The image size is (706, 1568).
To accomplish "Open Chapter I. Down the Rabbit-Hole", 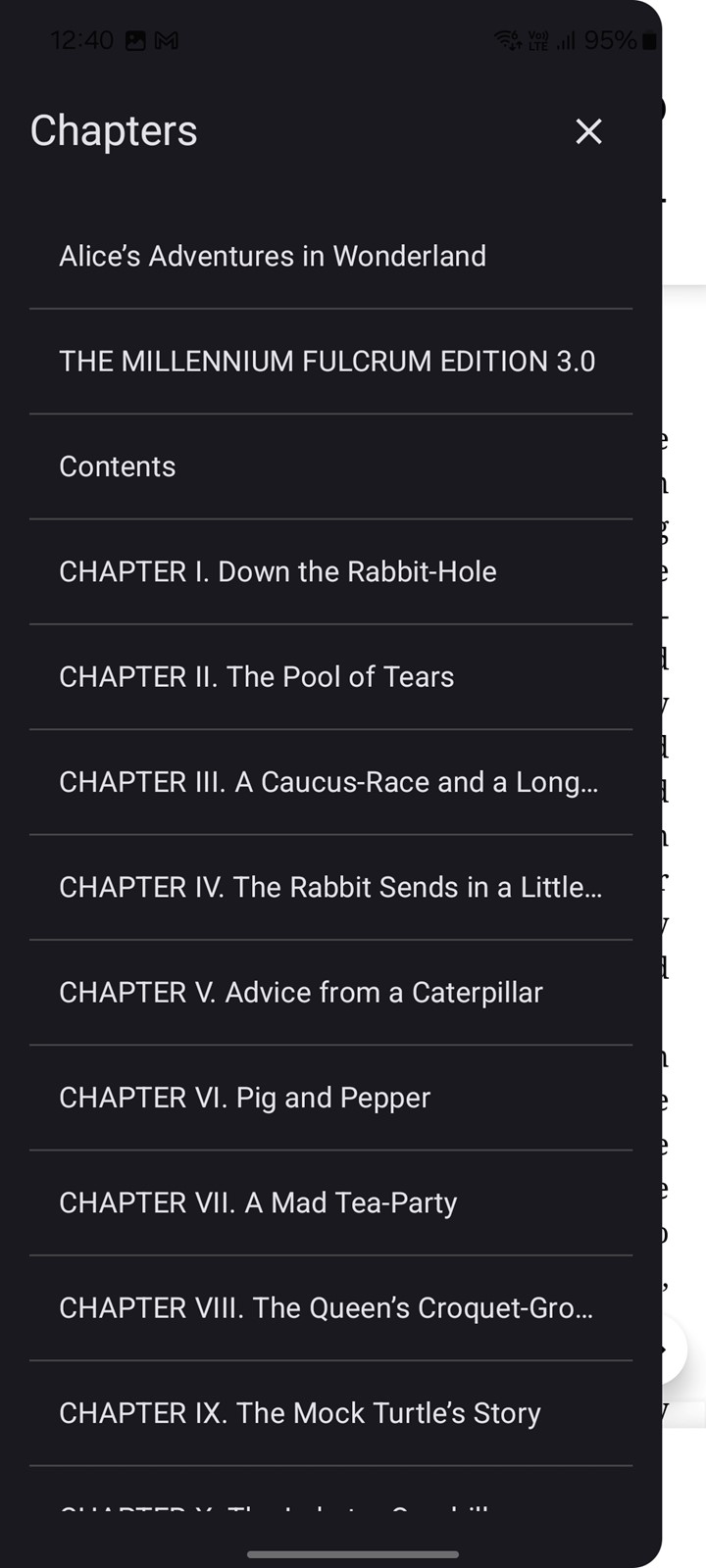I will coord(331,572).
